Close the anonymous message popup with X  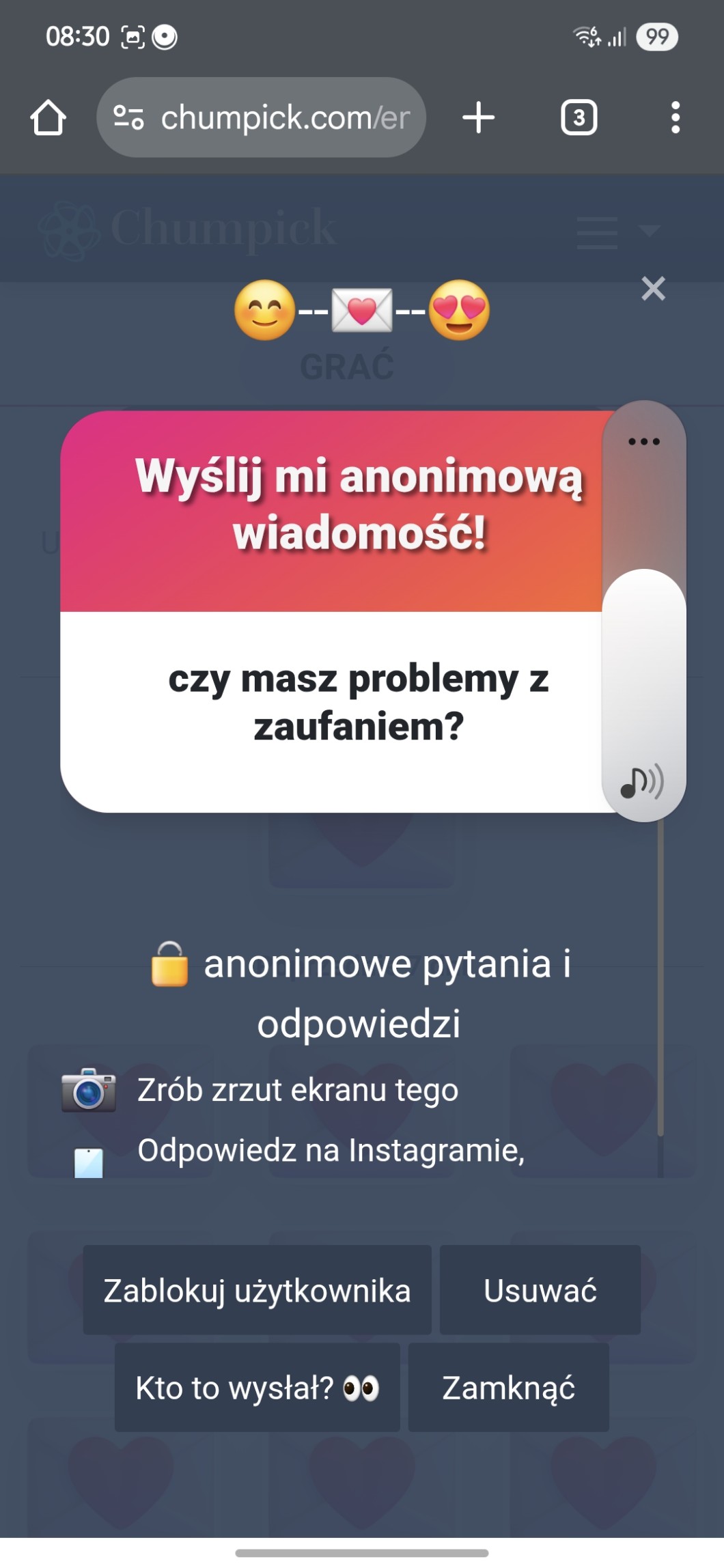(653, 289)
